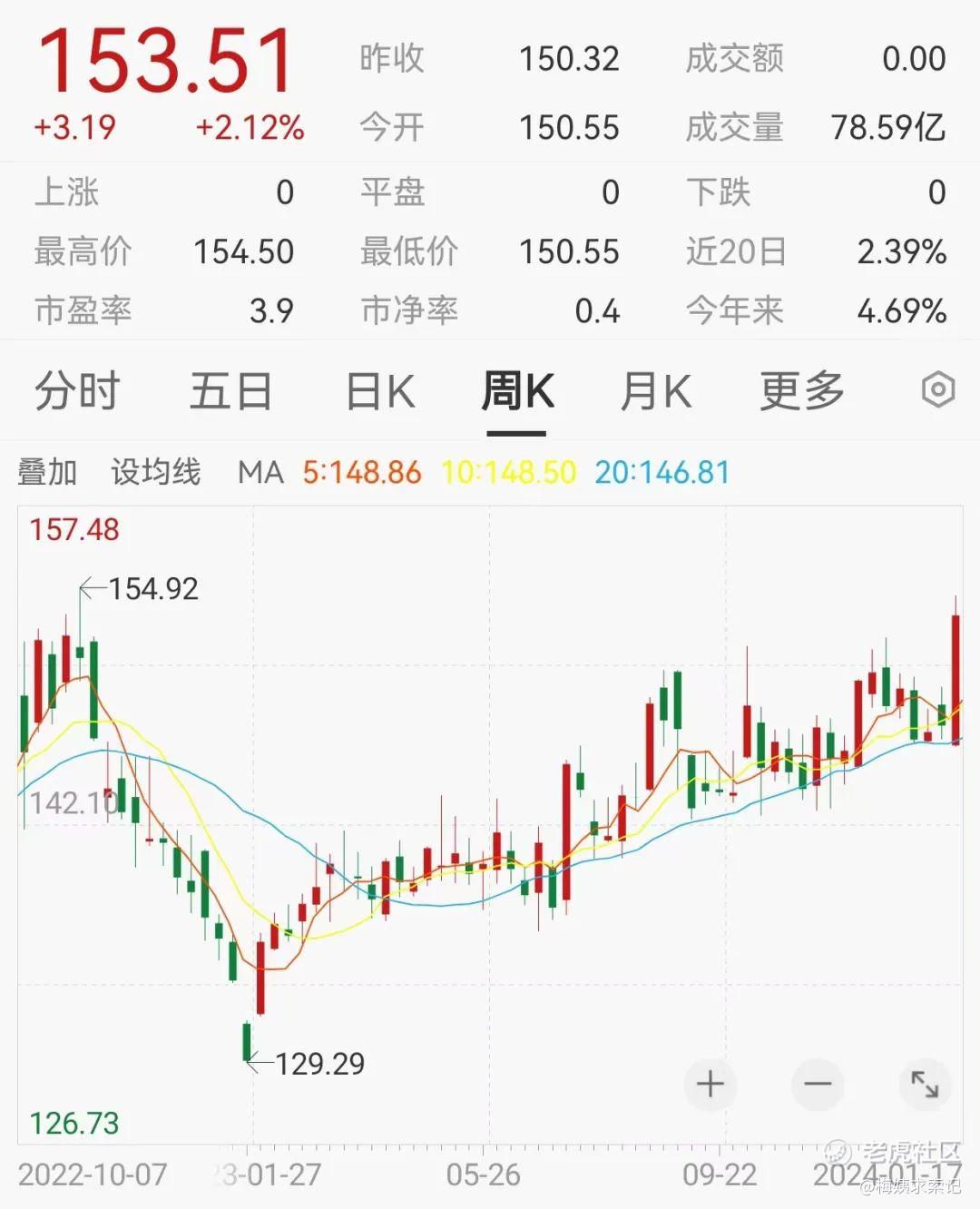
Task: Zoom in the chart with plus button
Action: (710, 1084)
